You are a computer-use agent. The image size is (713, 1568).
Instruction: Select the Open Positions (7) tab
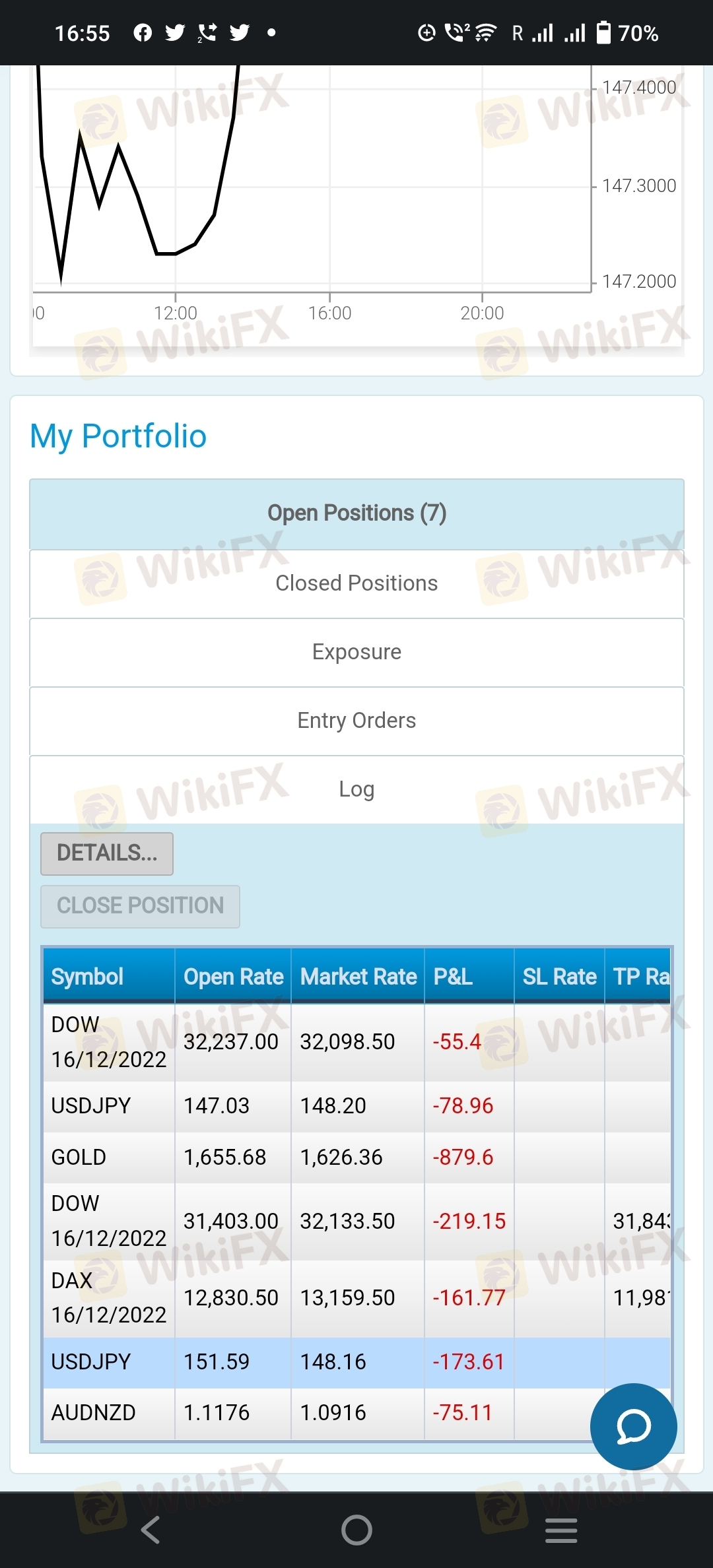(x=356, y=513)
